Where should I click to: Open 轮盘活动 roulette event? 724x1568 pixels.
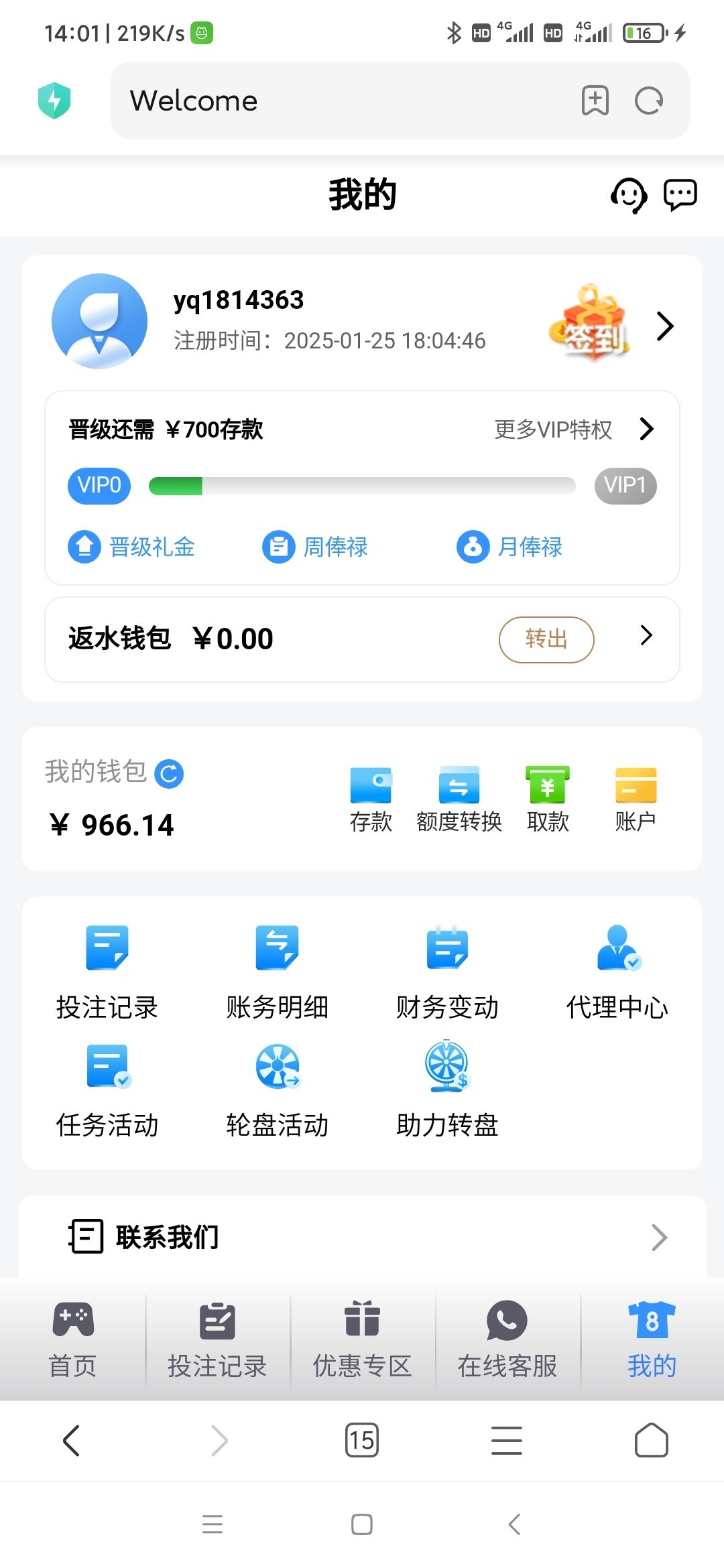[x=277, y=1090]
